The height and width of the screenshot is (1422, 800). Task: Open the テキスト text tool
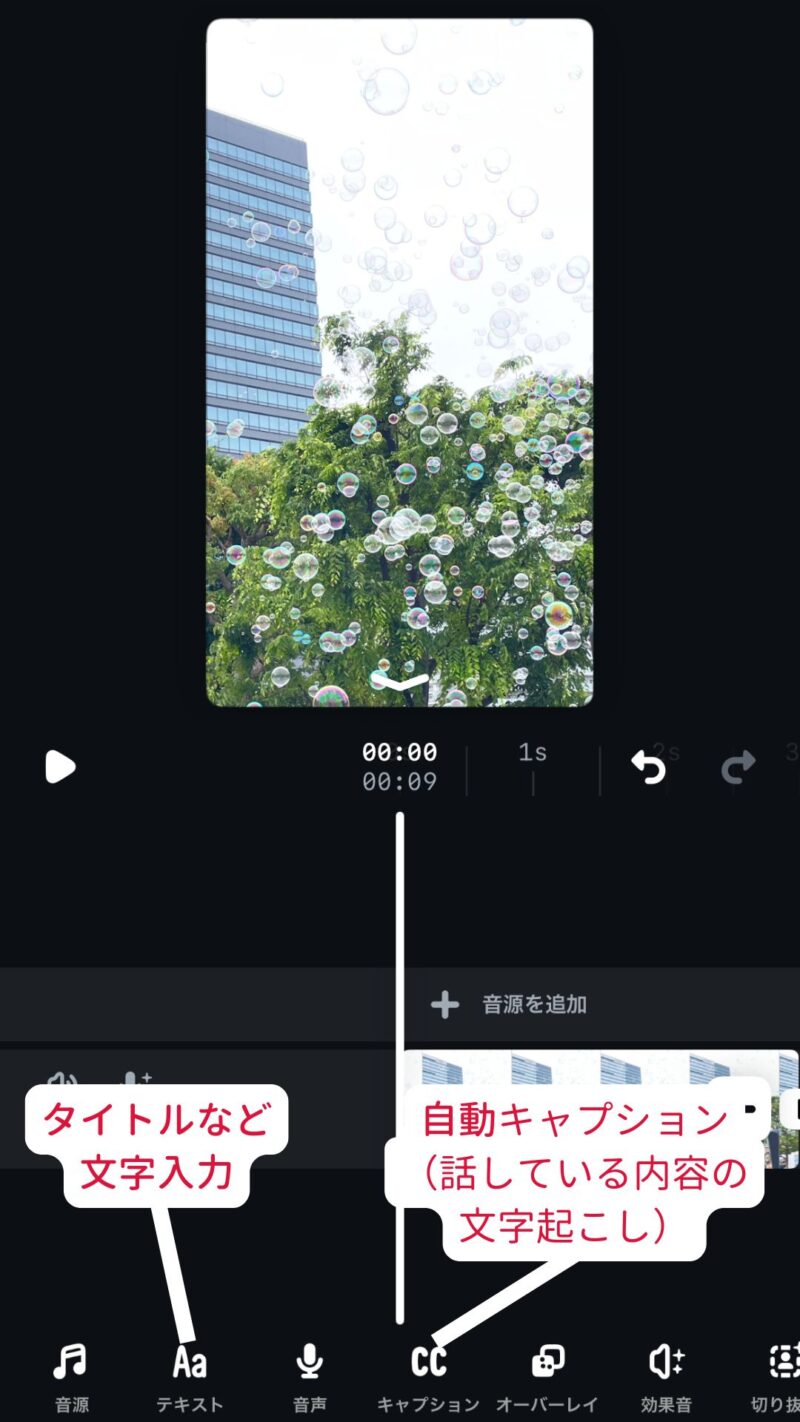(189, 1375)
